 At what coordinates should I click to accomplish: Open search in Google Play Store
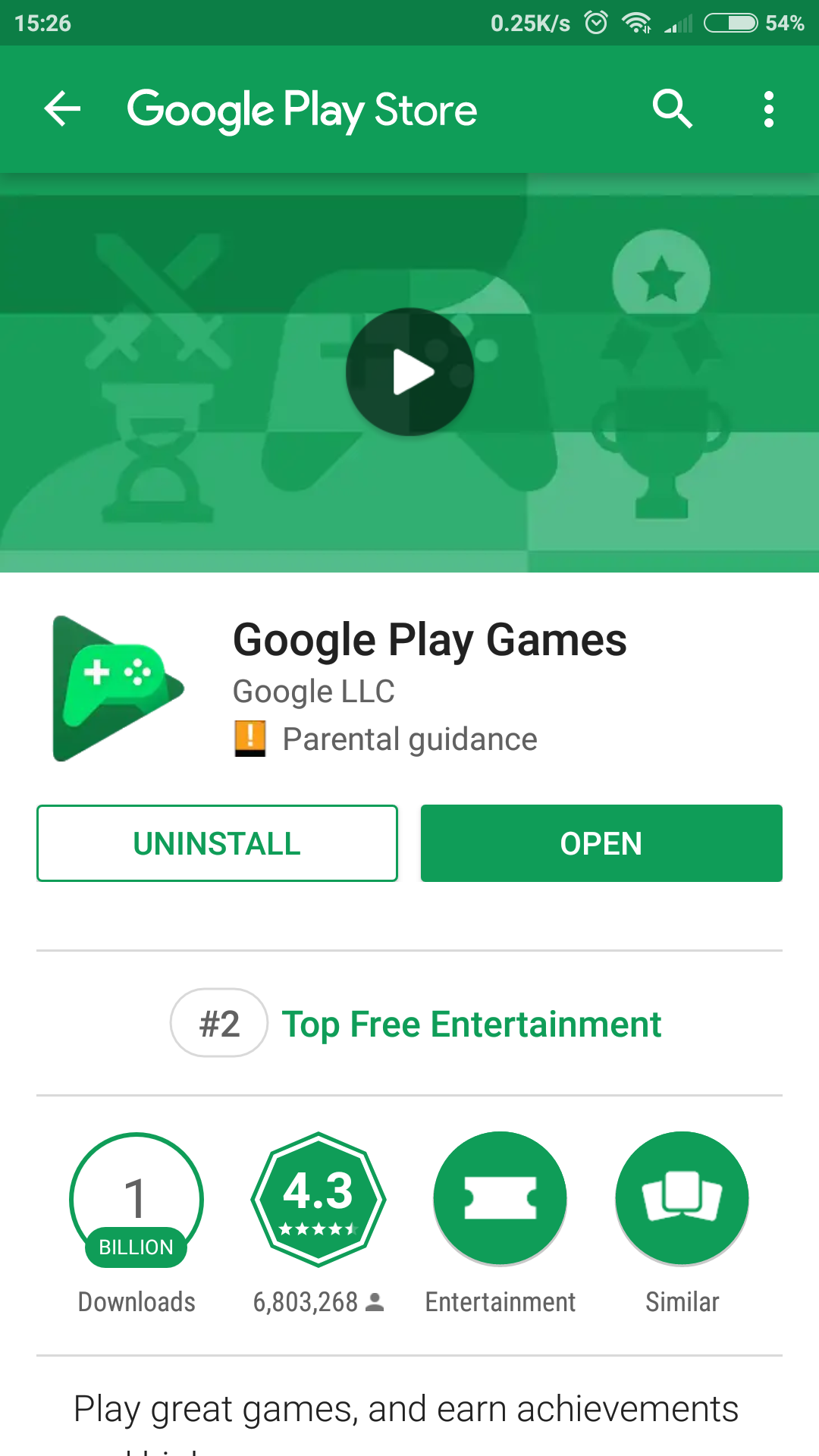[672, 109]
